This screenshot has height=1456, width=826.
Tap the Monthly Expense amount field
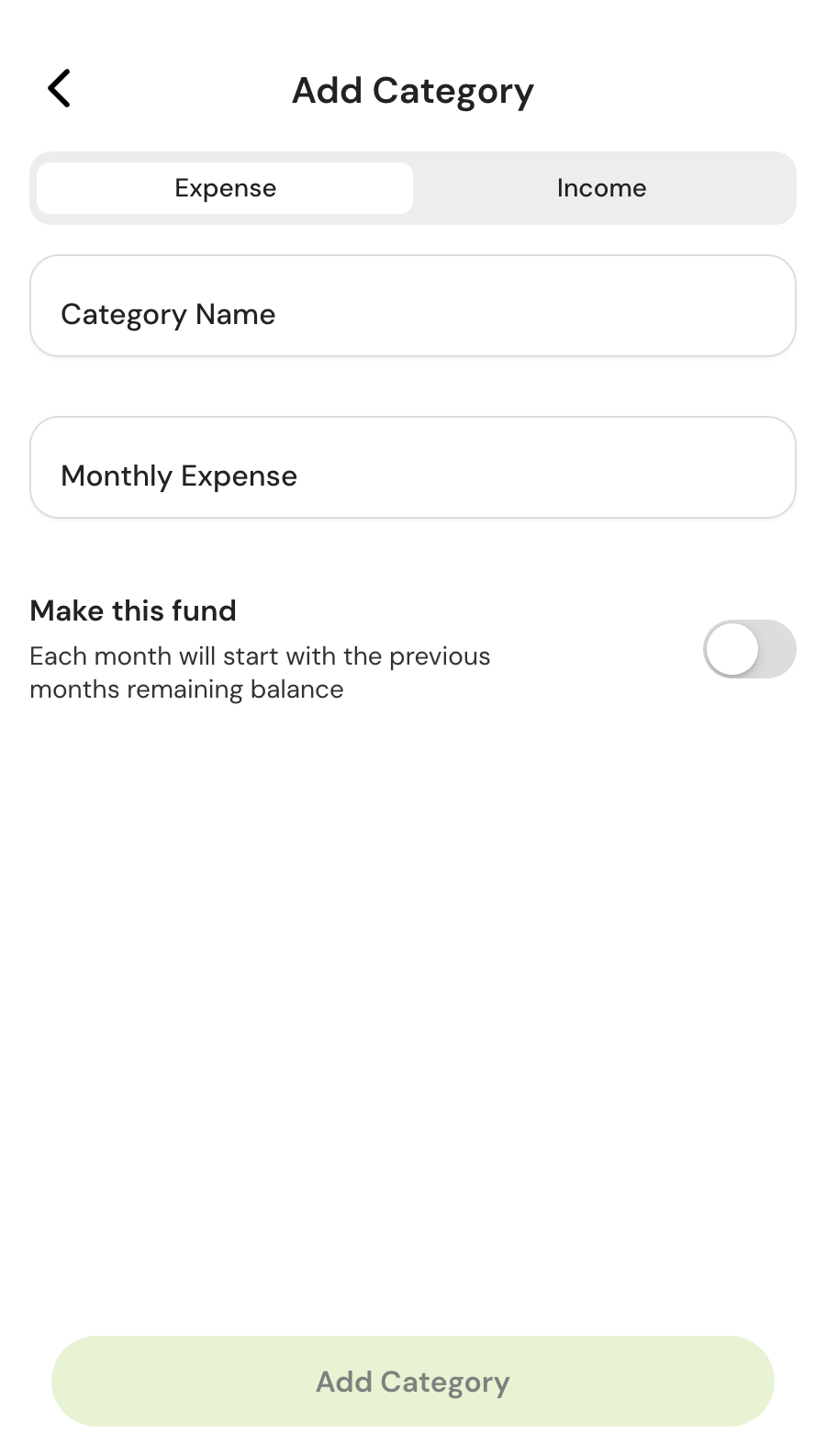coord(412,467)
